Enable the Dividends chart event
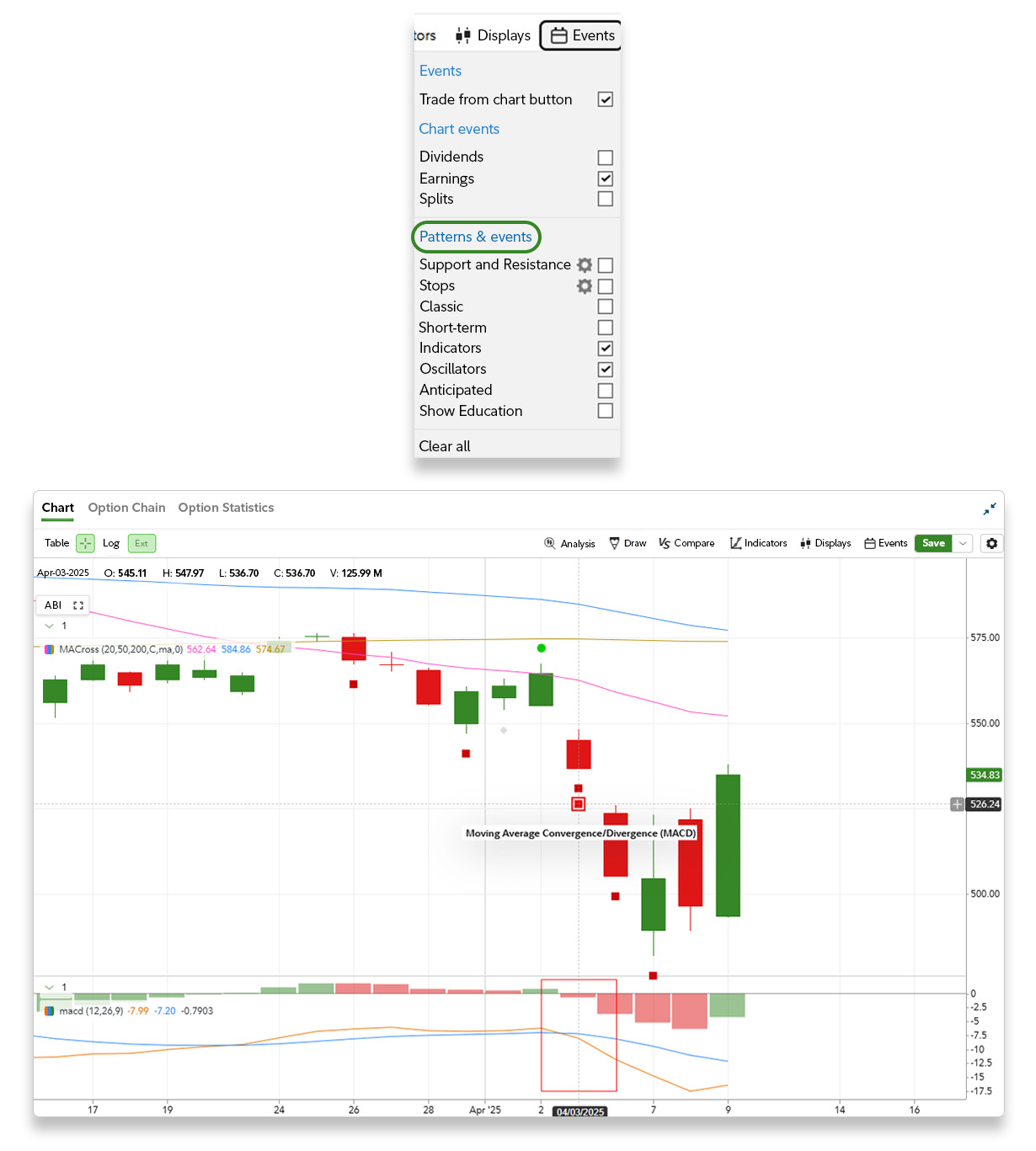This screenshot has width=1036, height=1151. click(x=605, y=157)
